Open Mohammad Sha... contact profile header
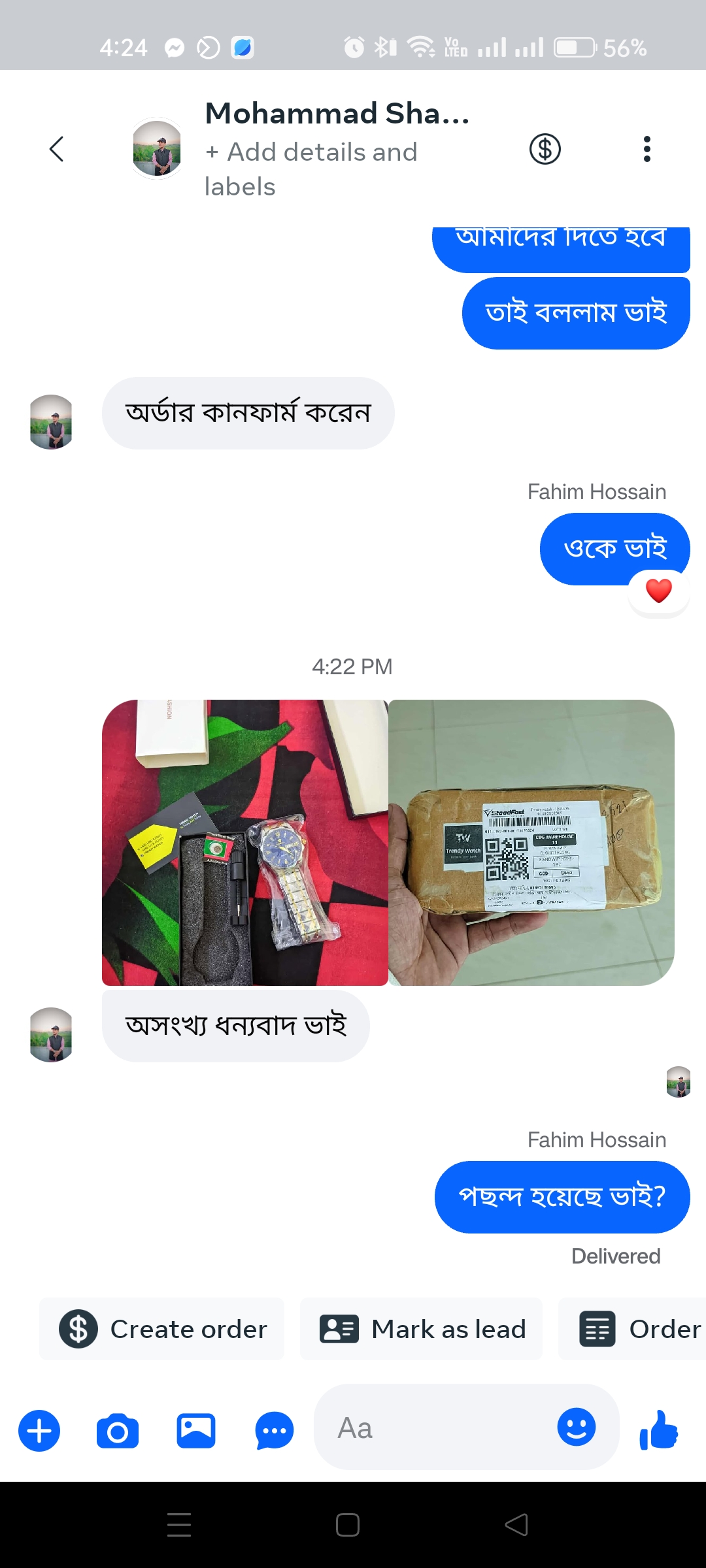The width and height of the screenshot is (706, 1568). (x=337, y=114)
